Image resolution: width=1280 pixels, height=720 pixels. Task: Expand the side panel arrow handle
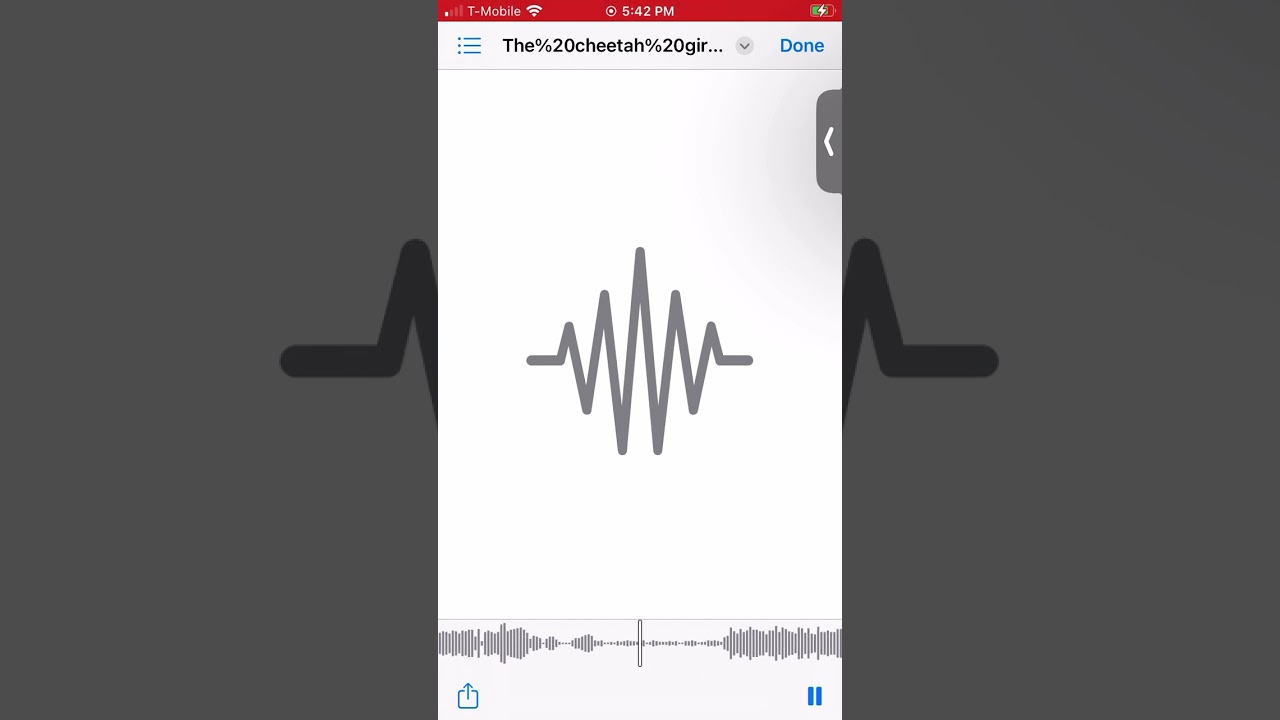point(829,142)
